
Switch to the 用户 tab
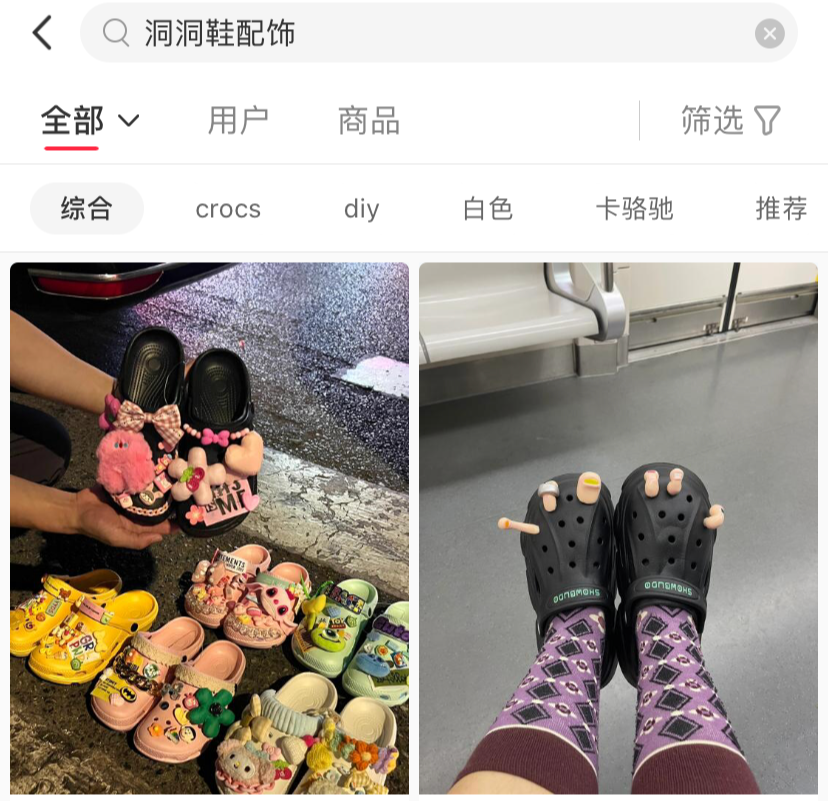click(238, 121)
